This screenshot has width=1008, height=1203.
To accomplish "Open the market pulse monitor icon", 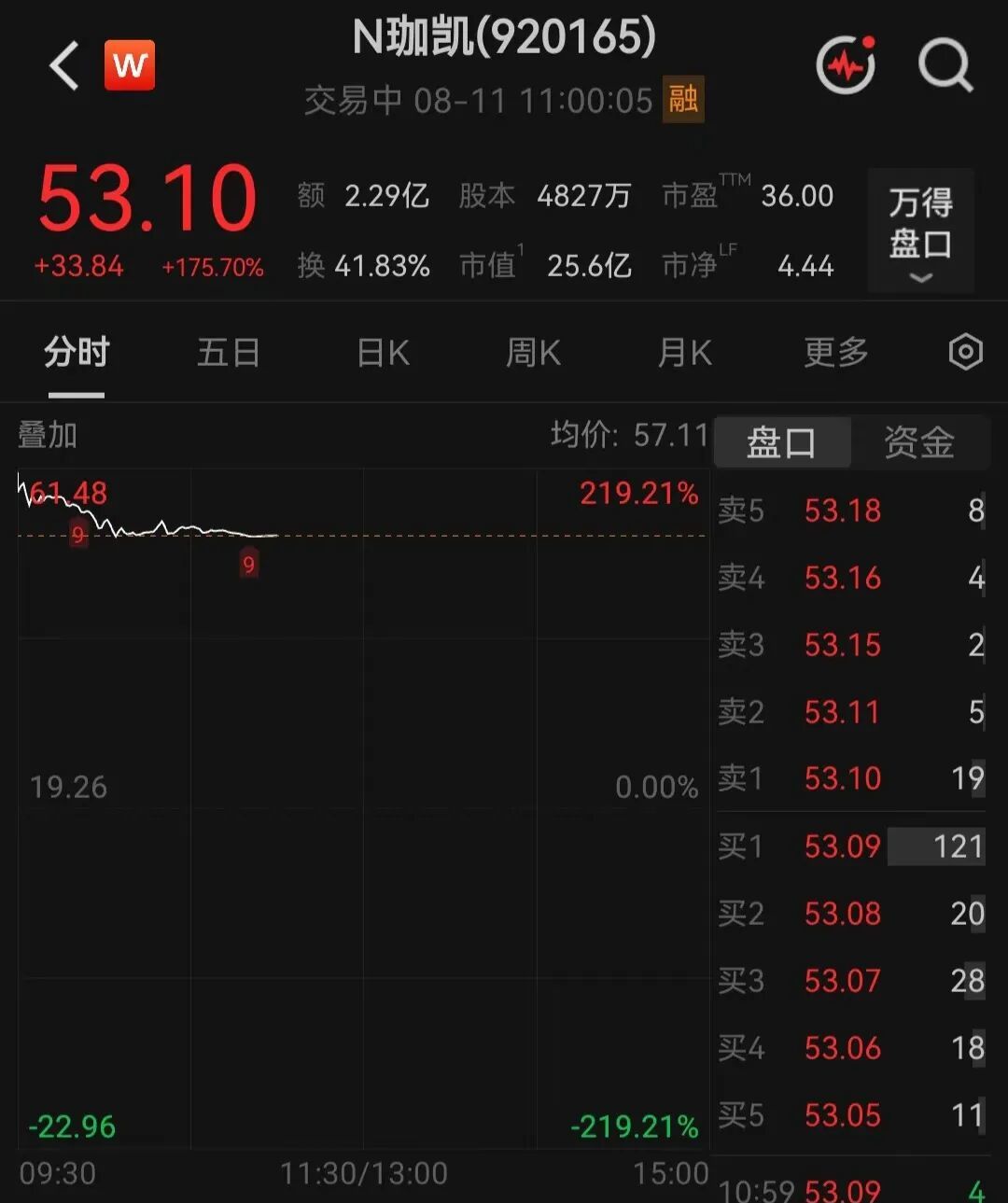I will (x=847, y=64).
